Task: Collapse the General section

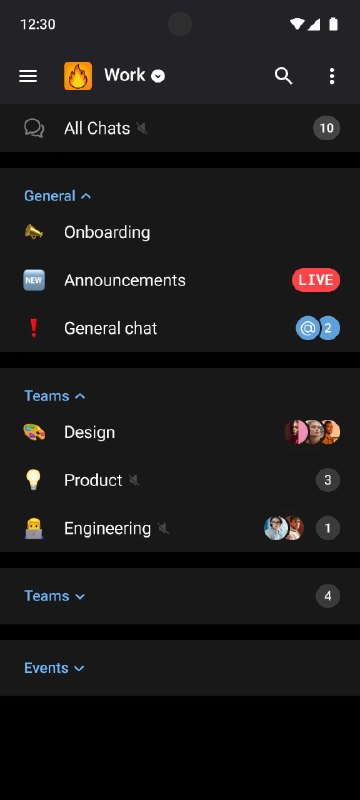Action: click(57, 196)
